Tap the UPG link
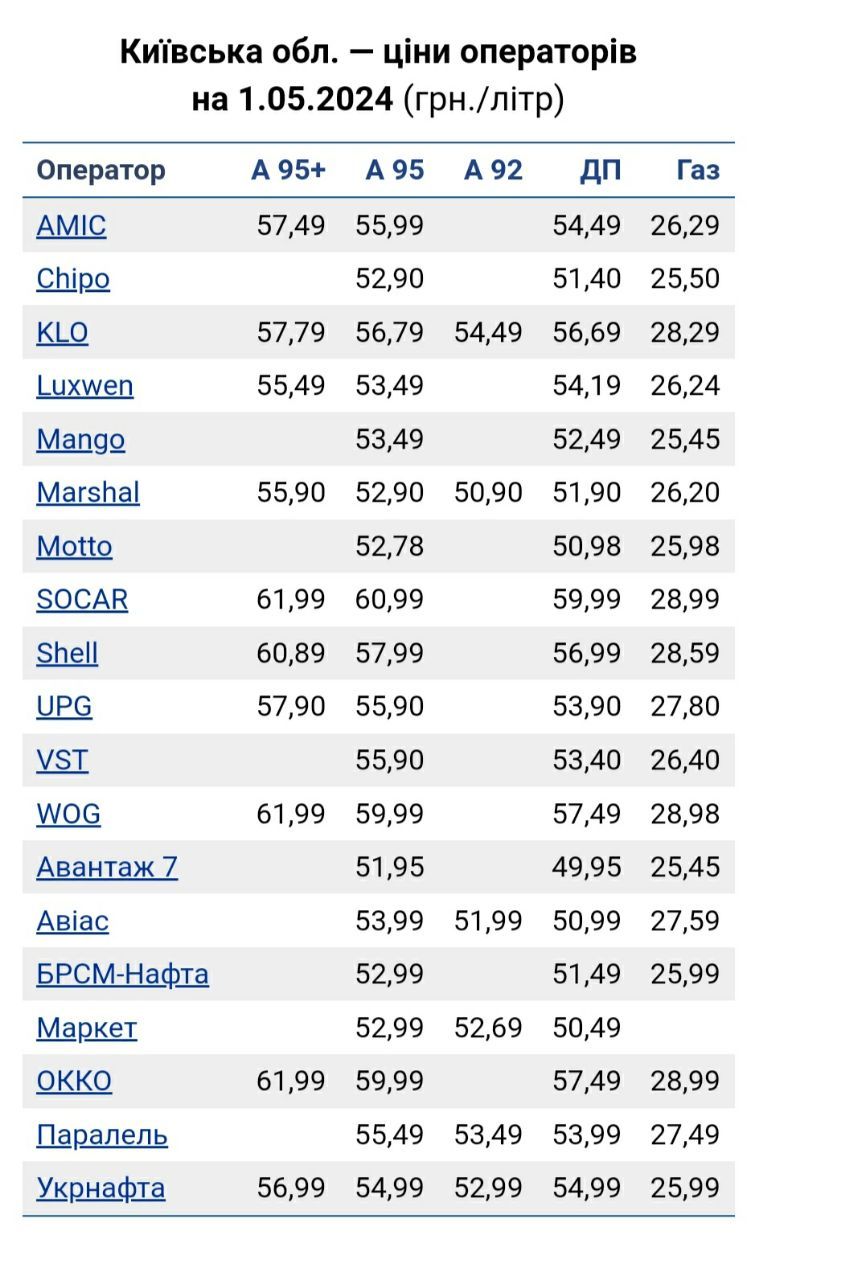This screenshot has height=1280, width=864. click(x=64, y=707)
